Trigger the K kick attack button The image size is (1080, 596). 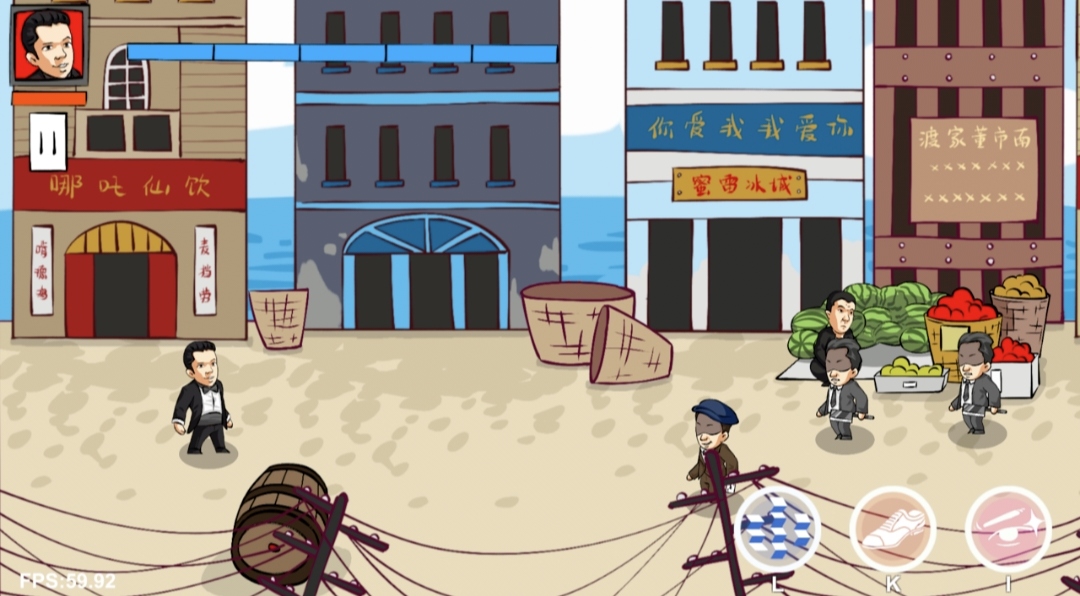point(893,529)
